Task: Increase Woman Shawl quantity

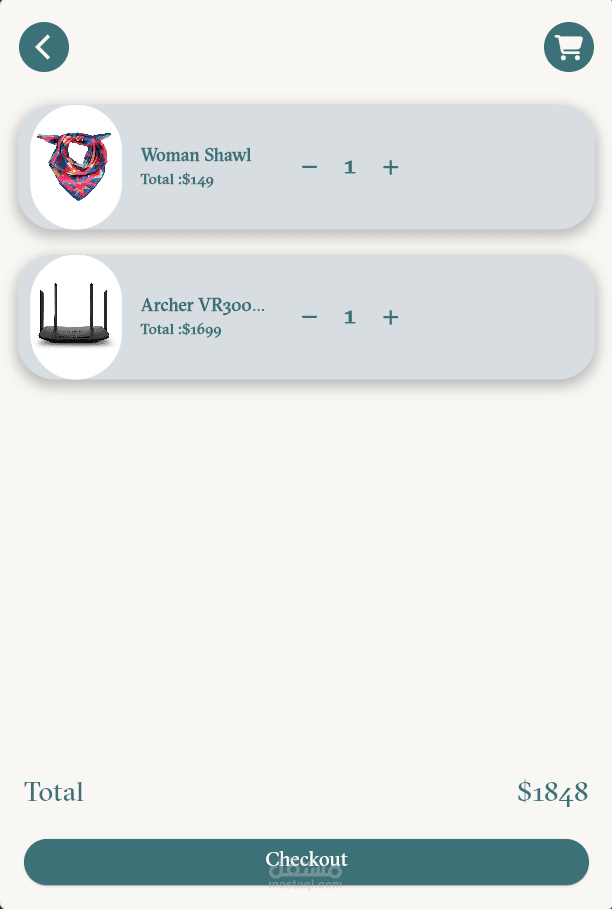Action: [391, 167]
